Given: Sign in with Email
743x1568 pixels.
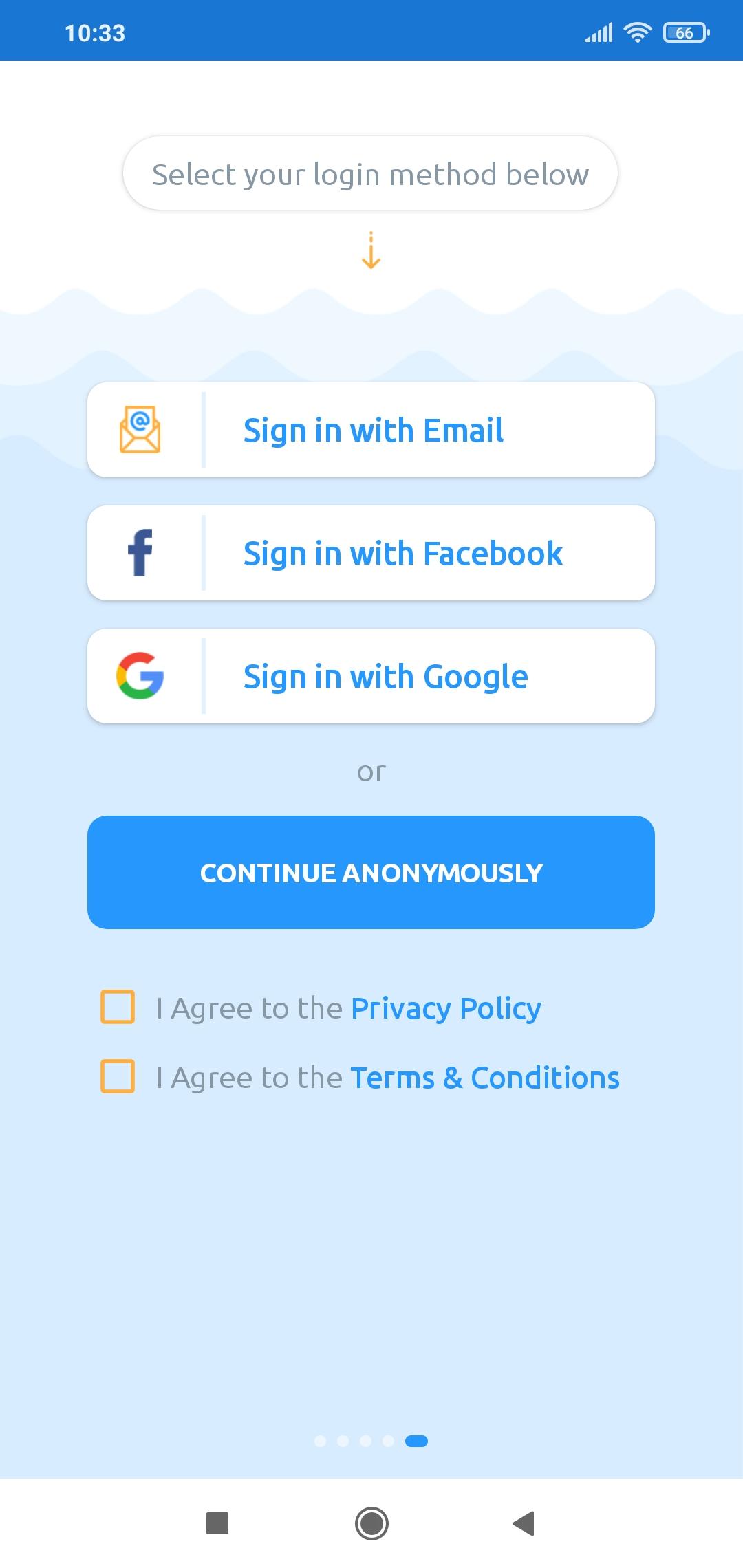Looking at the screenshot, I should [x=371, y=430].
